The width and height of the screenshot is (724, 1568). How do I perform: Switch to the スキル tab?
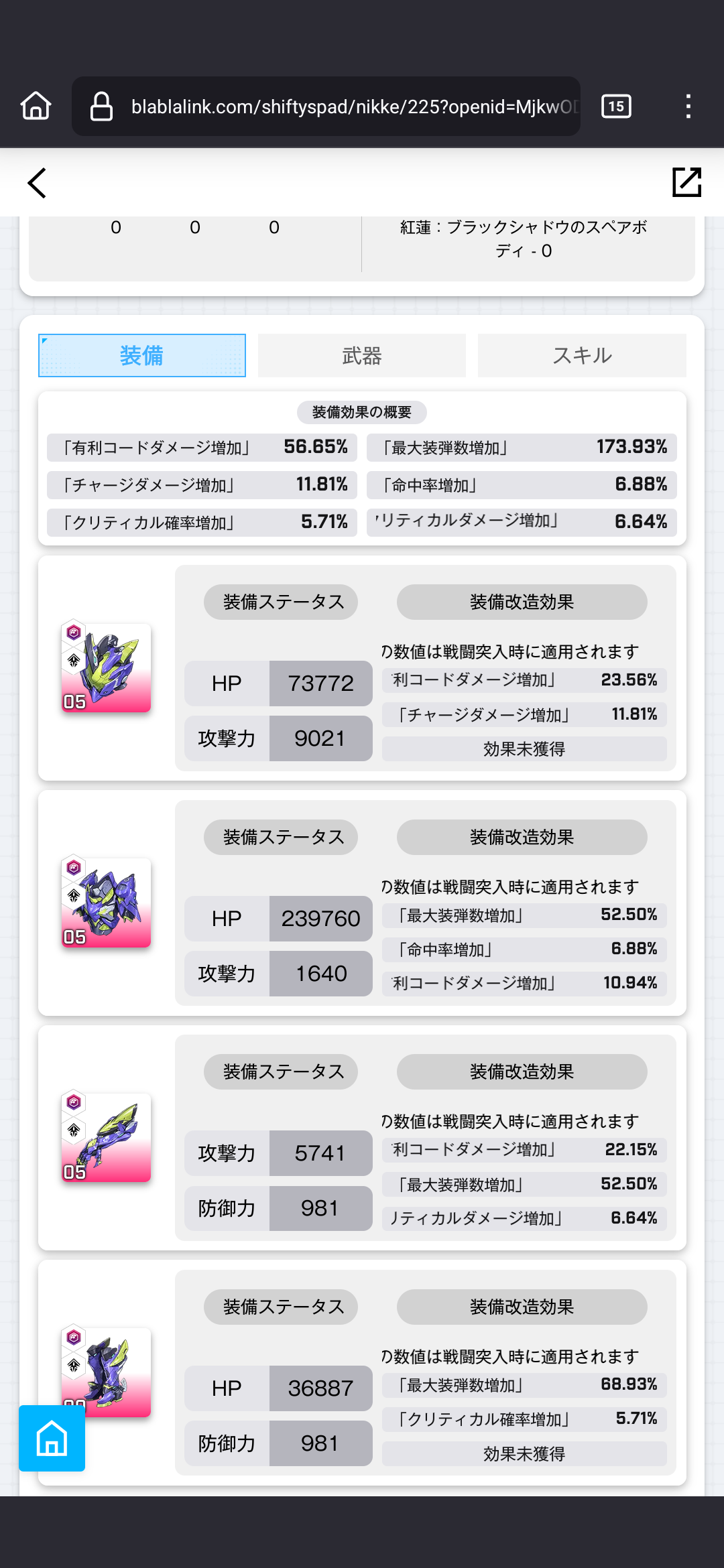582,356
